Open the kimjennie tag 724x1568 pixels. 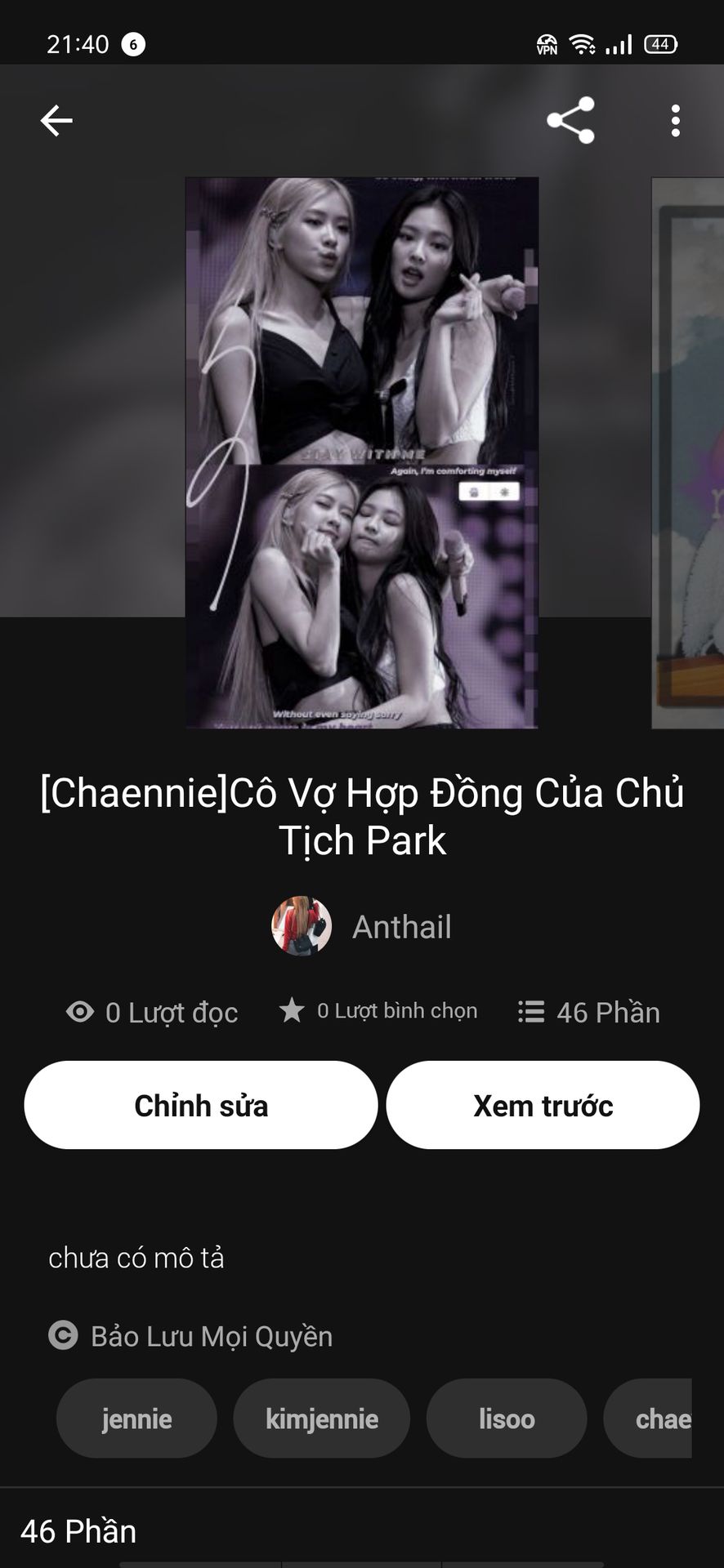click(321, 1419)
